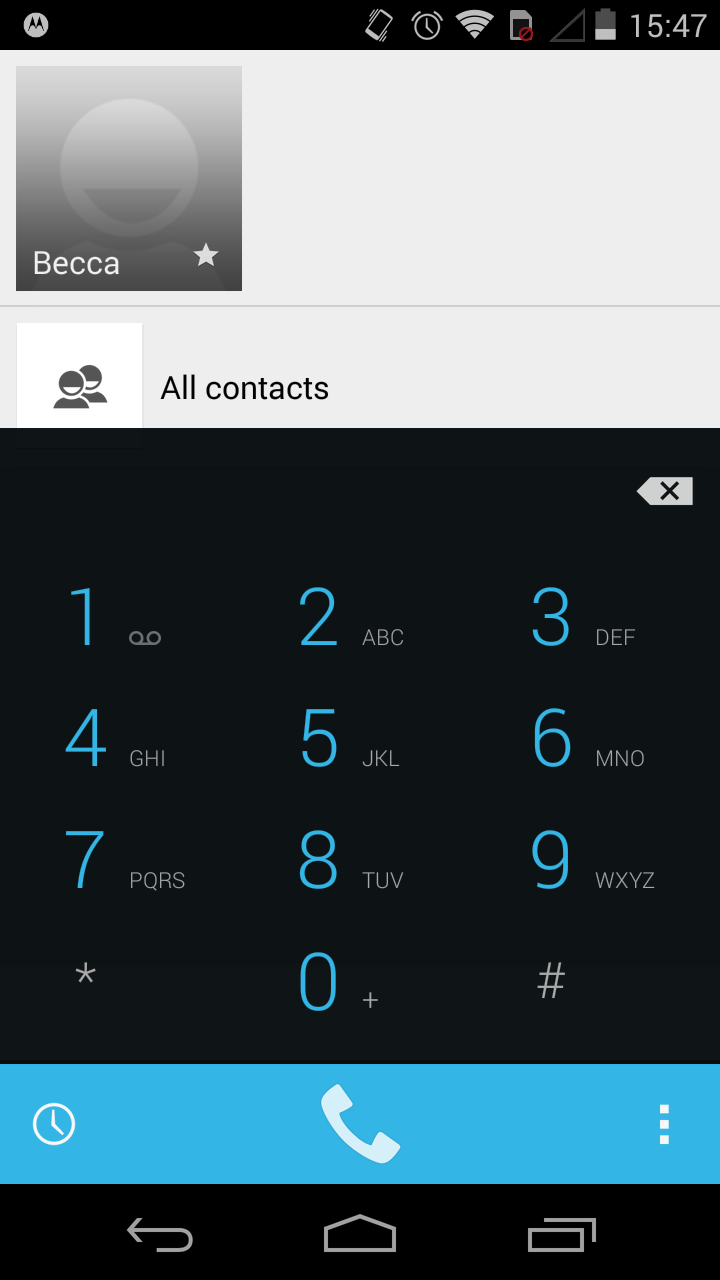Go back using the navigation bar
The height and width of the screenshot is (1280, 720).
click(x=160, y=1234)
